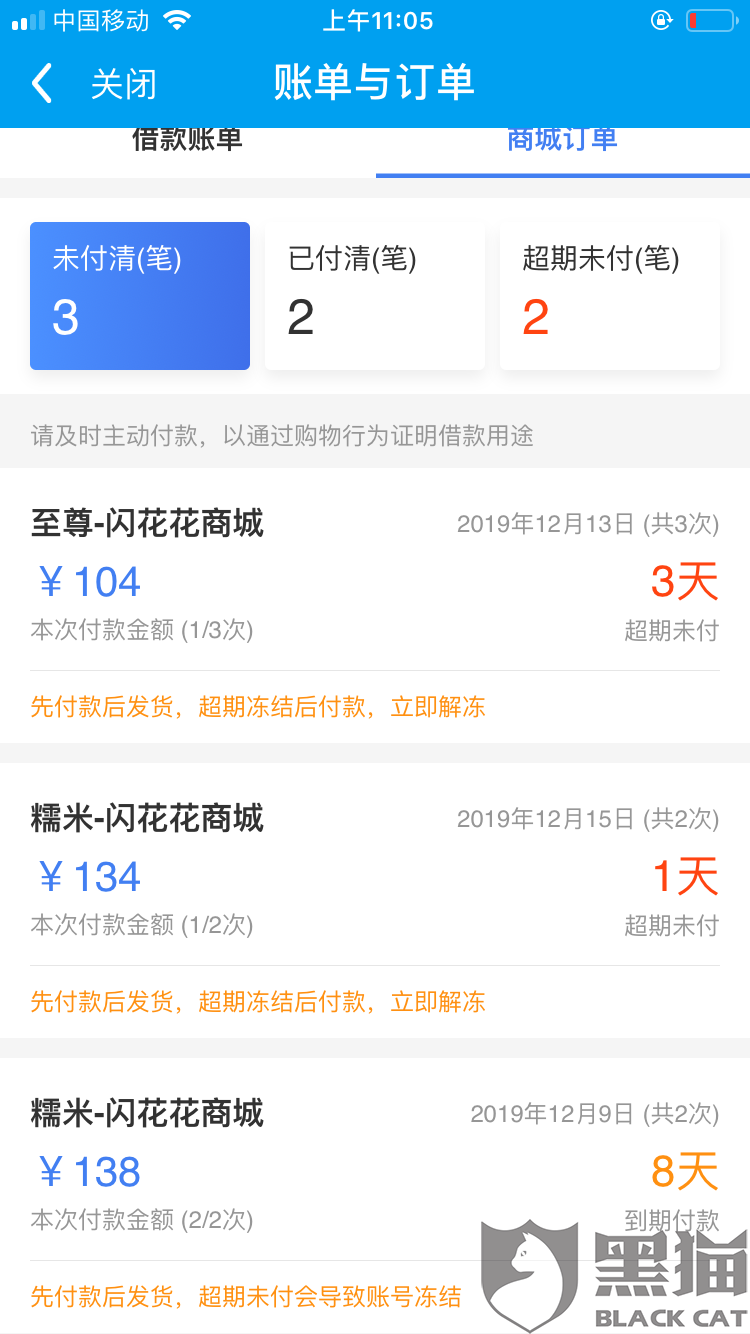The height and width of the screenshot is (1334, 750).
Task: View 超期未付 overdue orders
Action: 609,296
